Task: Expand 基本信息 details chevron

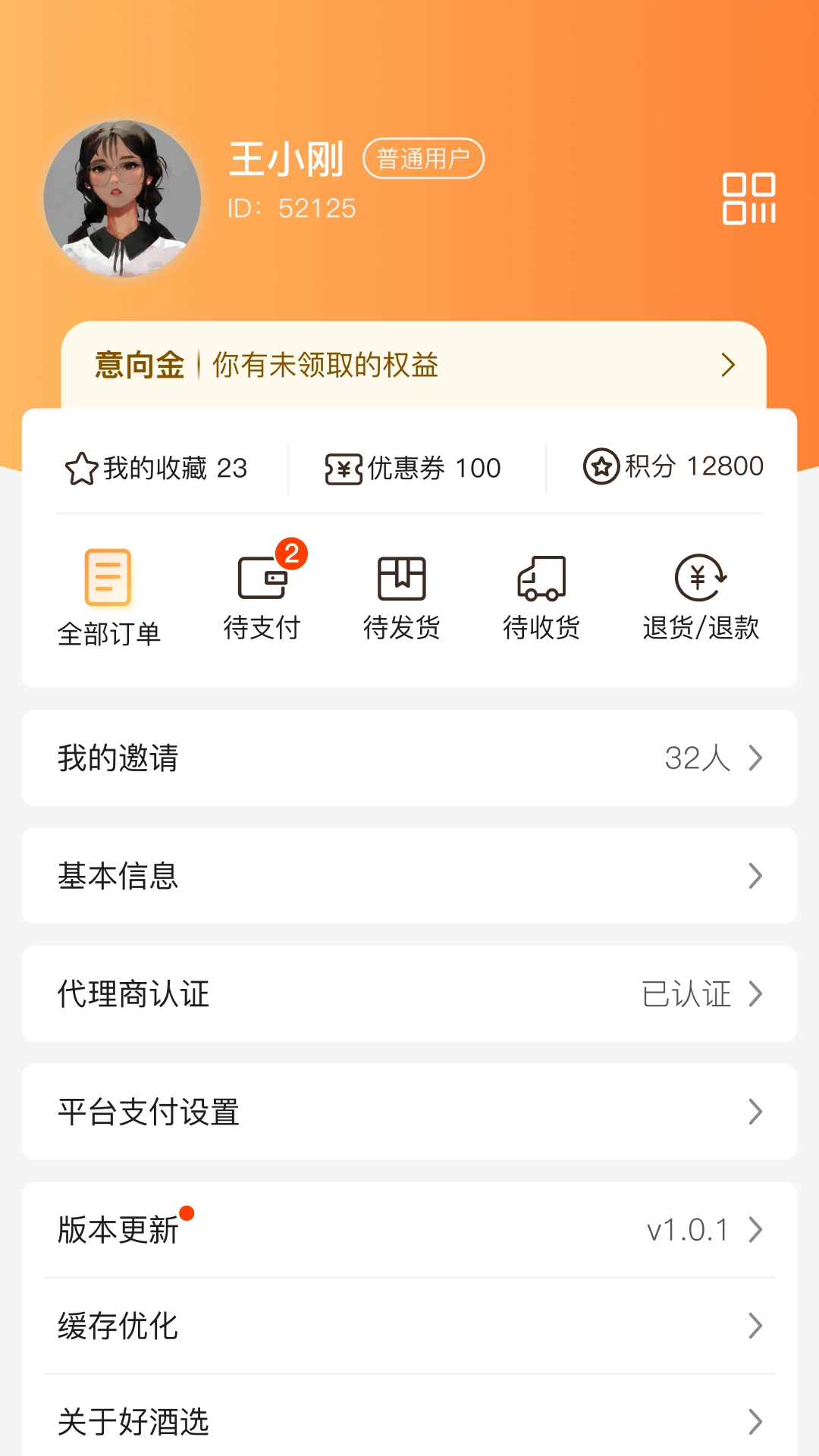Action: [755, 876]
